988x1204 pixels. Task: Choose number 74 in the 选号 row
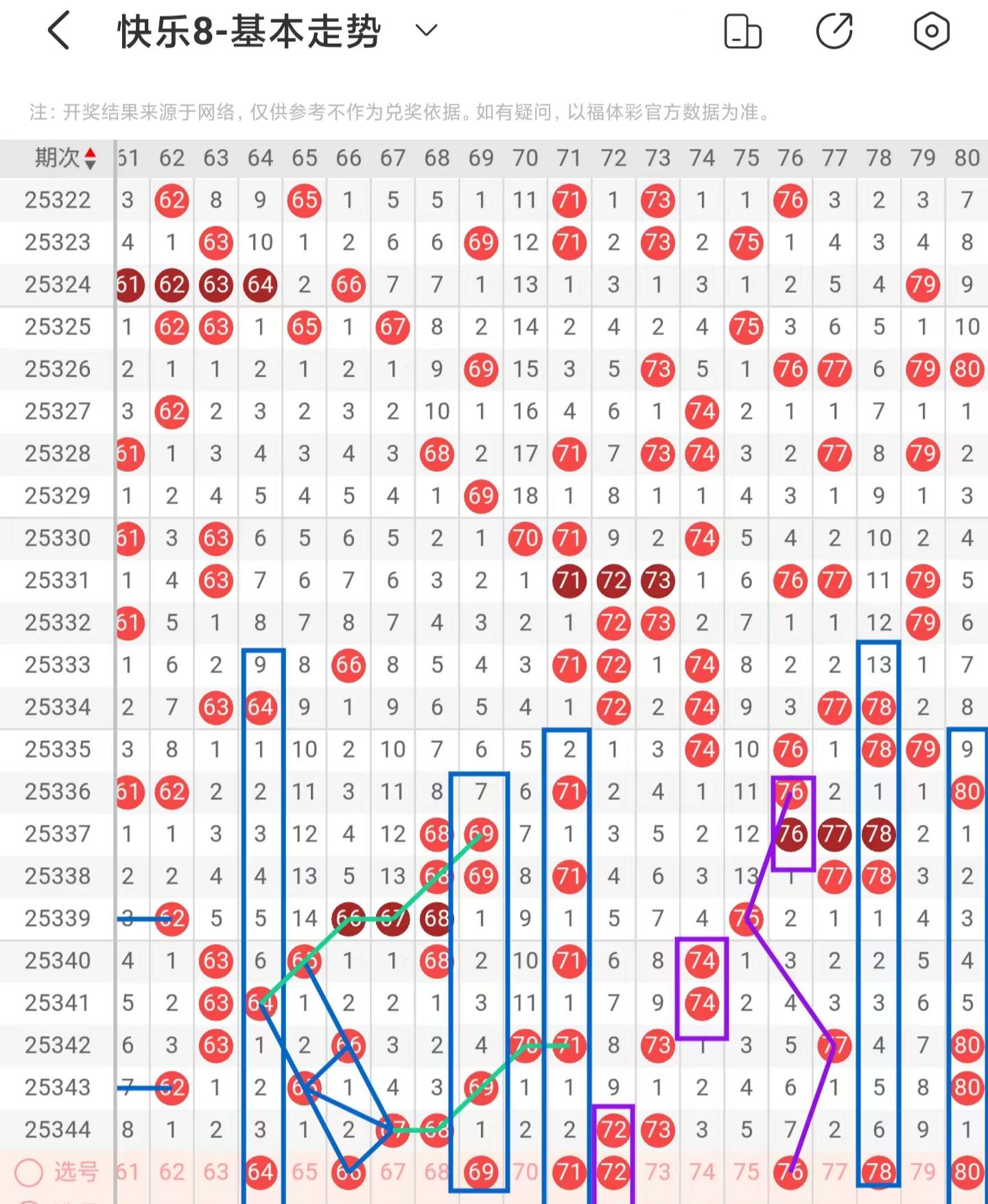point(701,1172)
